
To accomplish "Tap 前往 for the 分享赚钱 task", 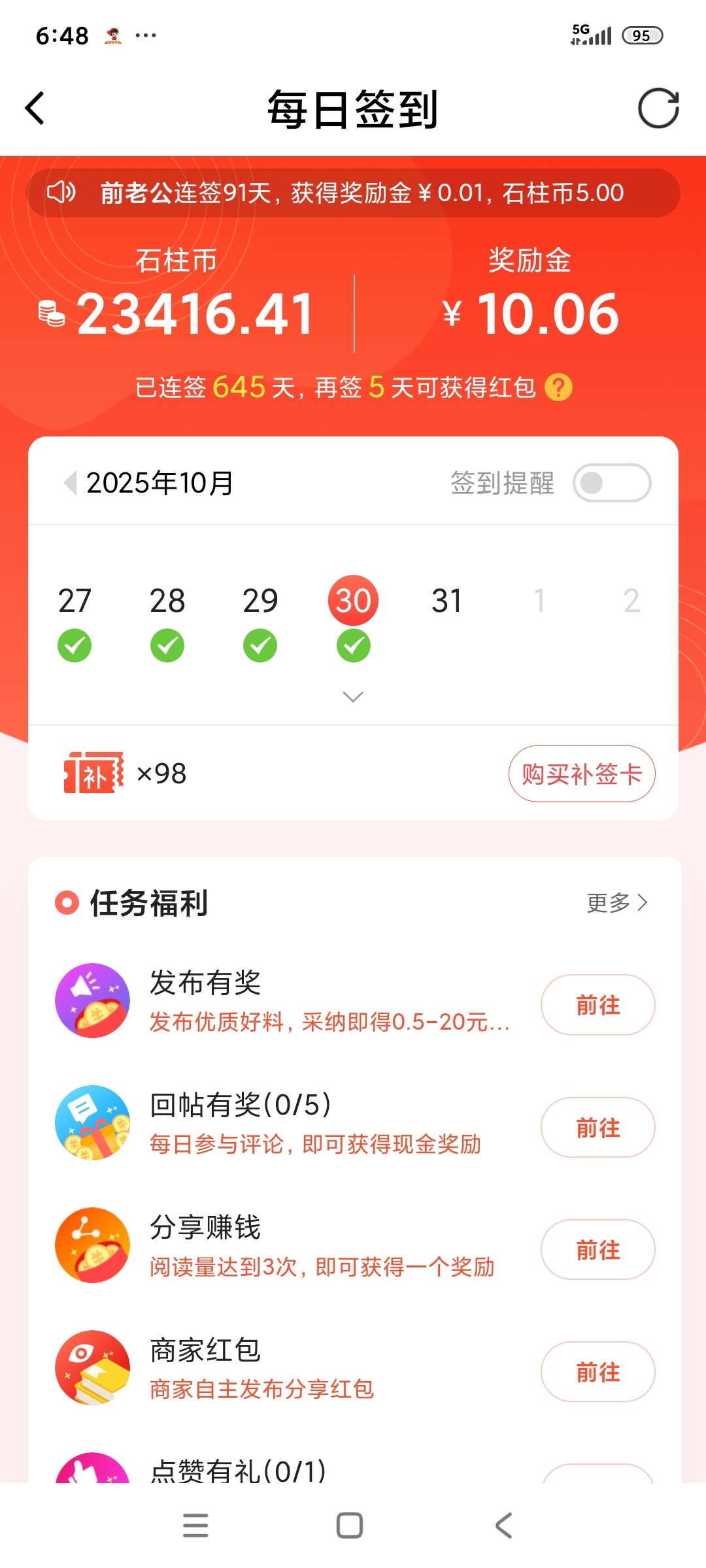I will point(597,1250).
